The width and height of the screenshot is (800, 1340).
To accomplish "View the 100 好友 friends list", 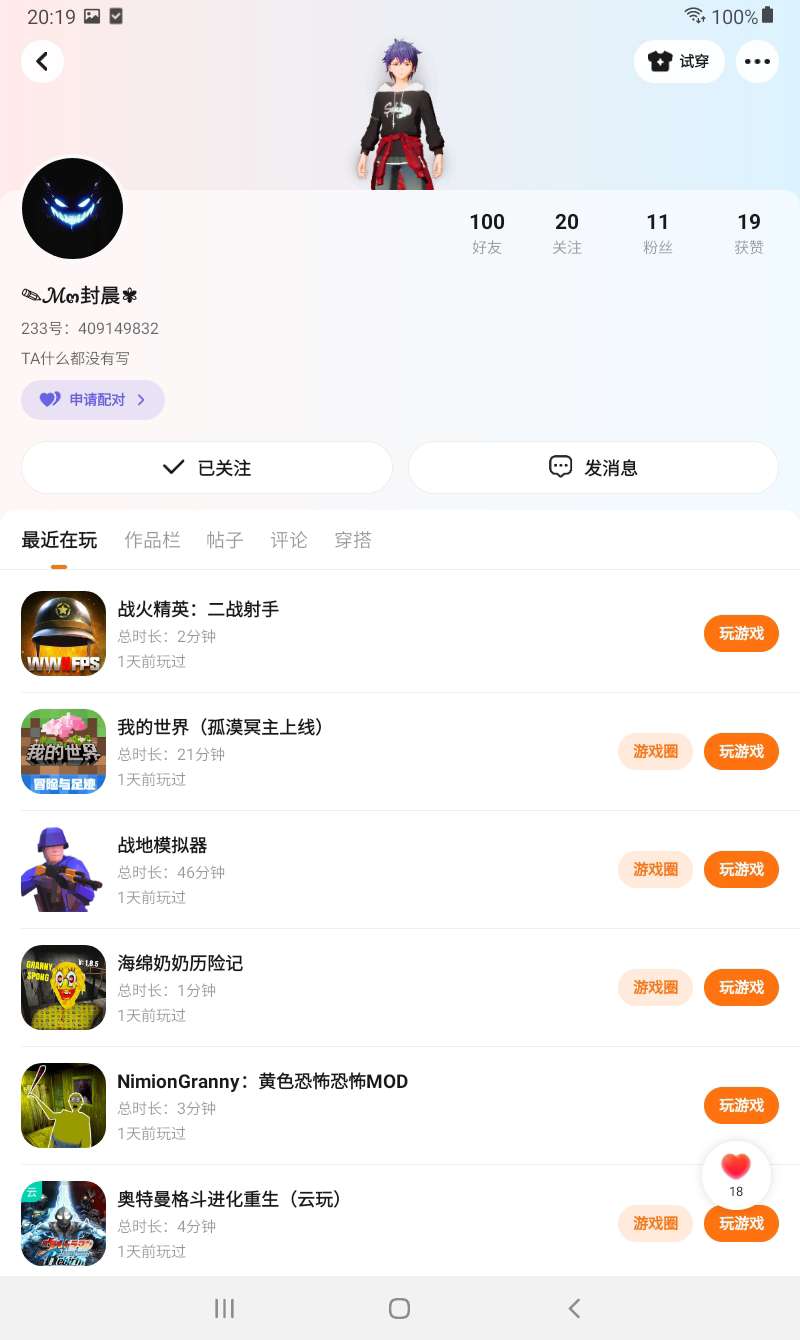I will click(x=487, y=232).
